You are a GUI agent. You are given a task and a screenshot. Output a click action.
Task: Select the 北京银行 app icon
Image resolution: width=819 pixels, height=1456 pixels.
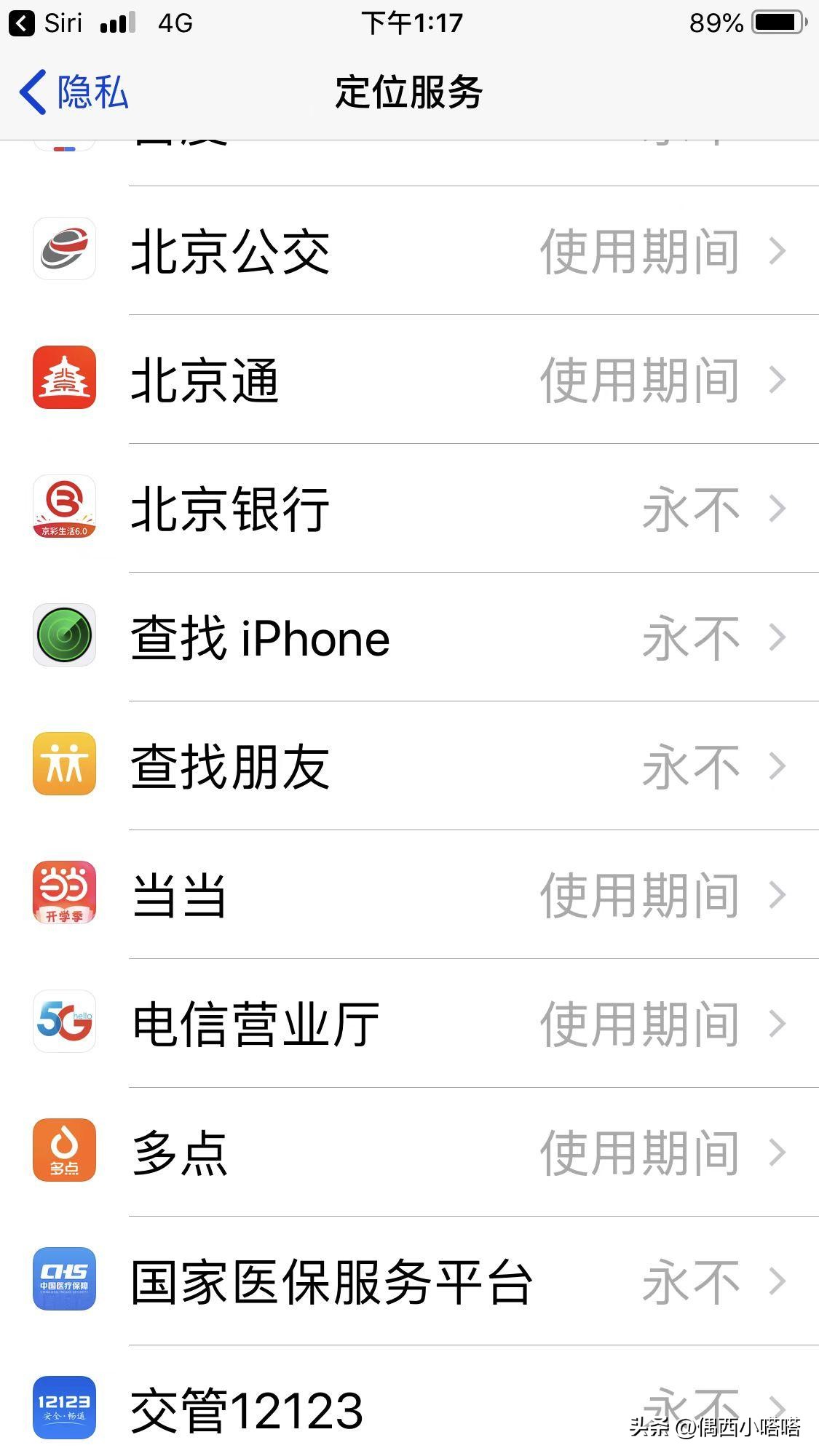point(64,507)
